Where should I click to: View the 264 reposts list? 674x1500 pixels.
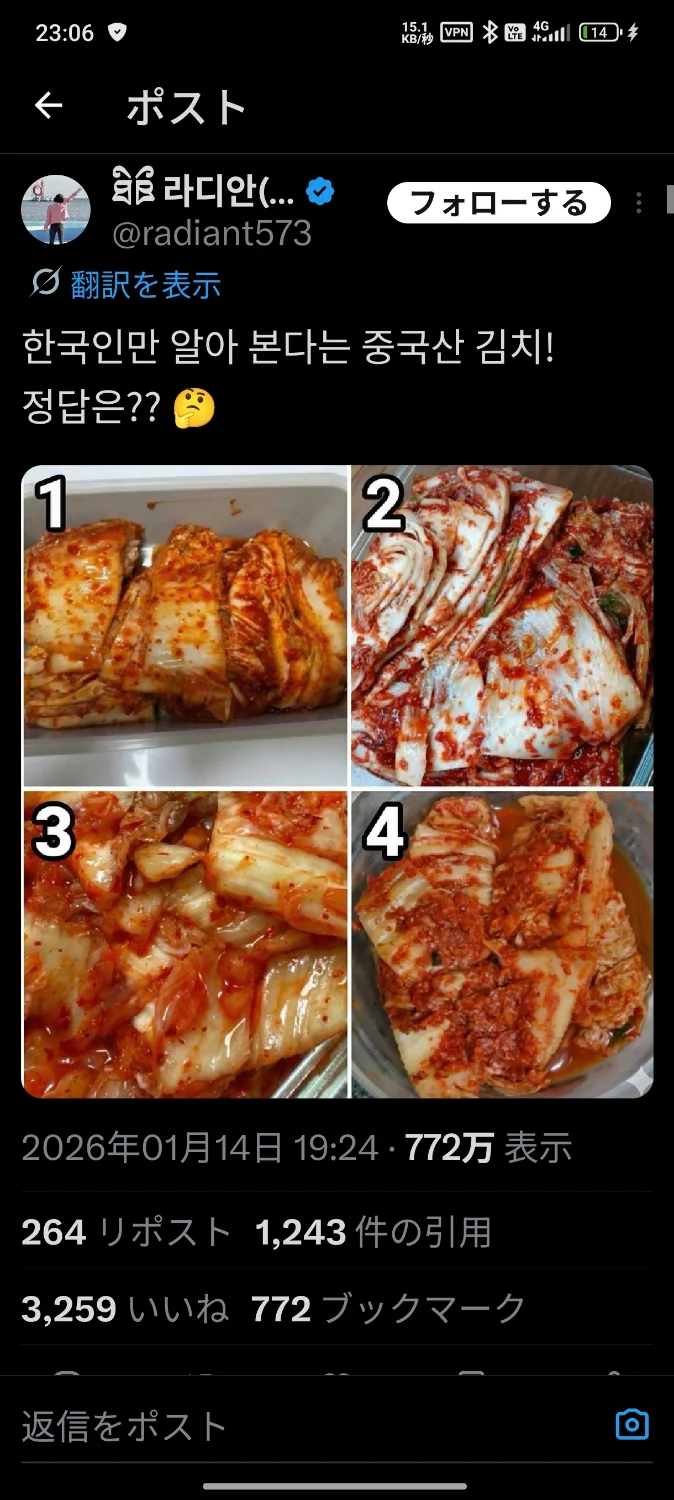pyautogui.click(x=126, y=1232)
